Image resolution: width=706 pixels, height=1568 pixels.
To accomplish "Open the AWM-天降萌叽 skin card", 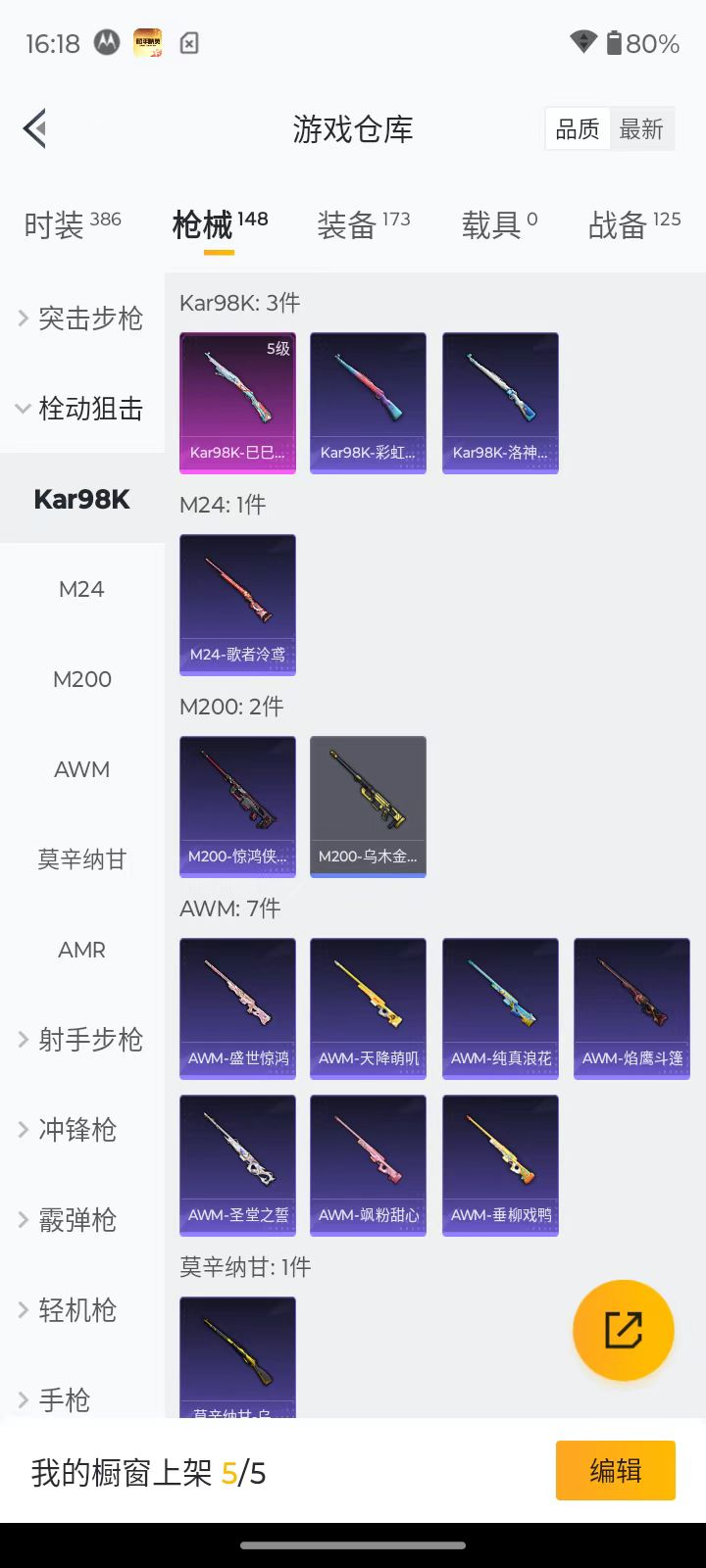I will coord(368,1007).
